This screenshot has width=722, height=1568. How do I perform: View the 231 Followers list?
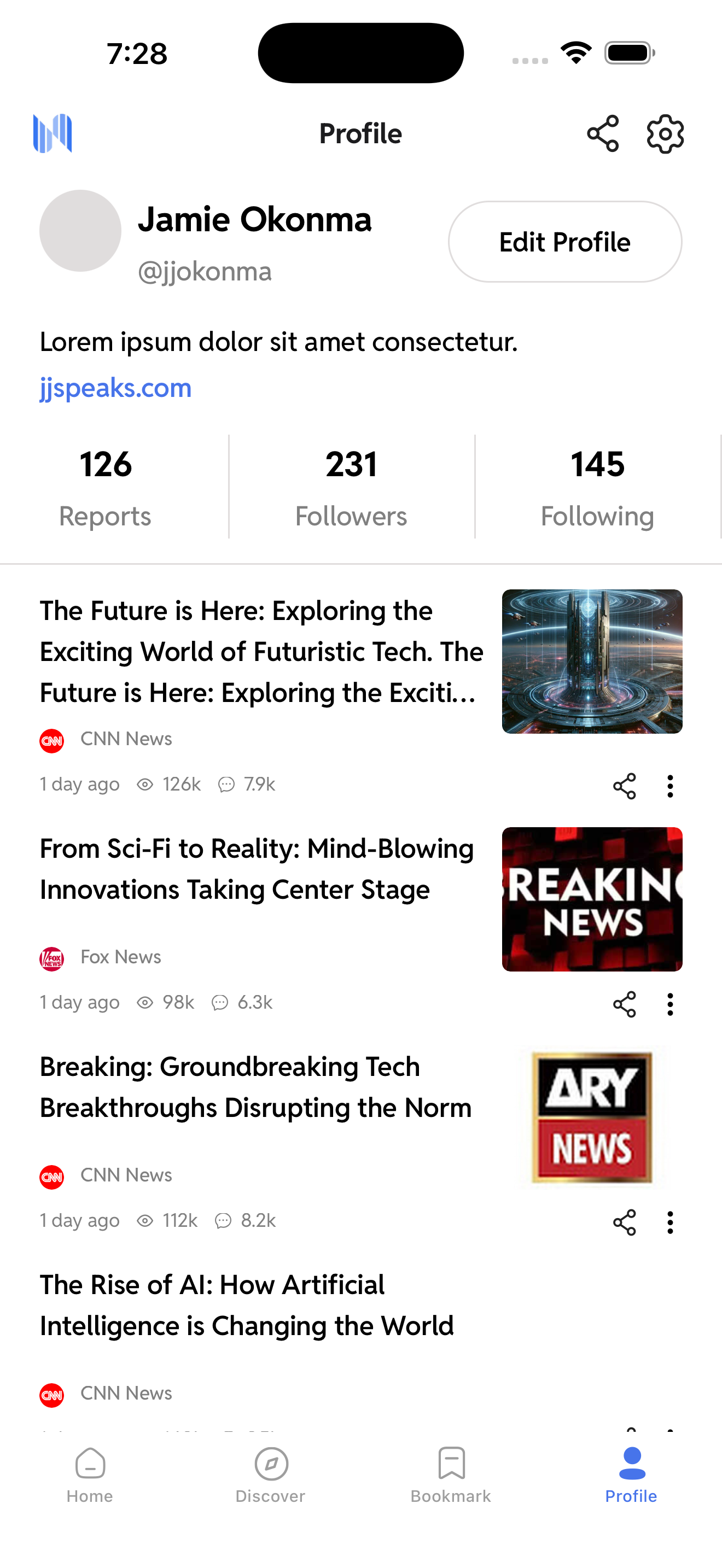pos(351,487)
